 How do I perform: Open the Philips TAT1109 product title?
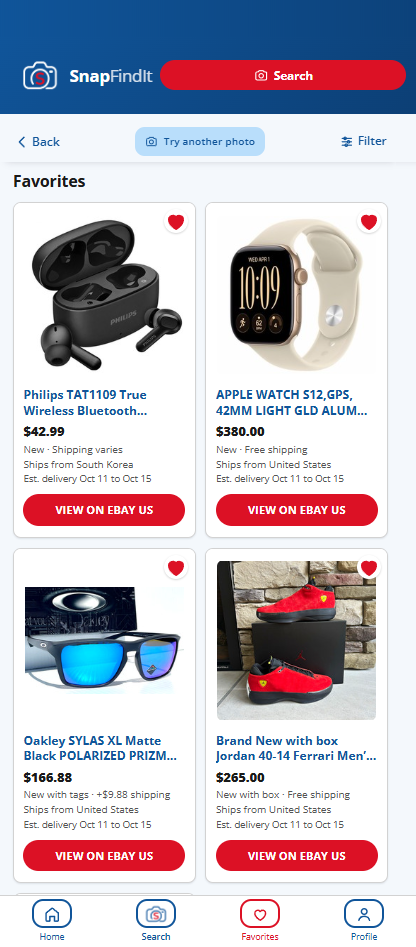pyautogui.click(x=85, y=403)
